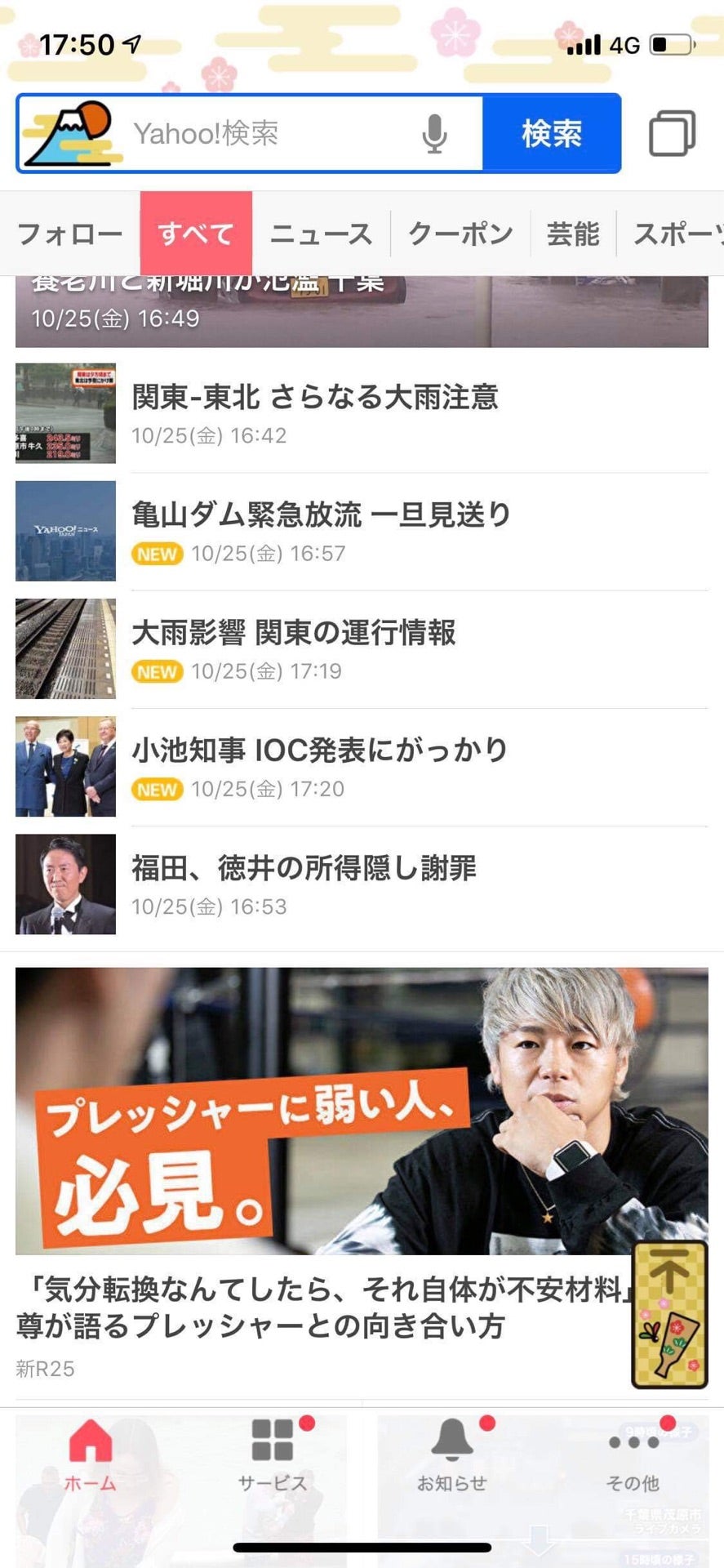Jump back to top with the arrow button

click(x=668, y=1315)
